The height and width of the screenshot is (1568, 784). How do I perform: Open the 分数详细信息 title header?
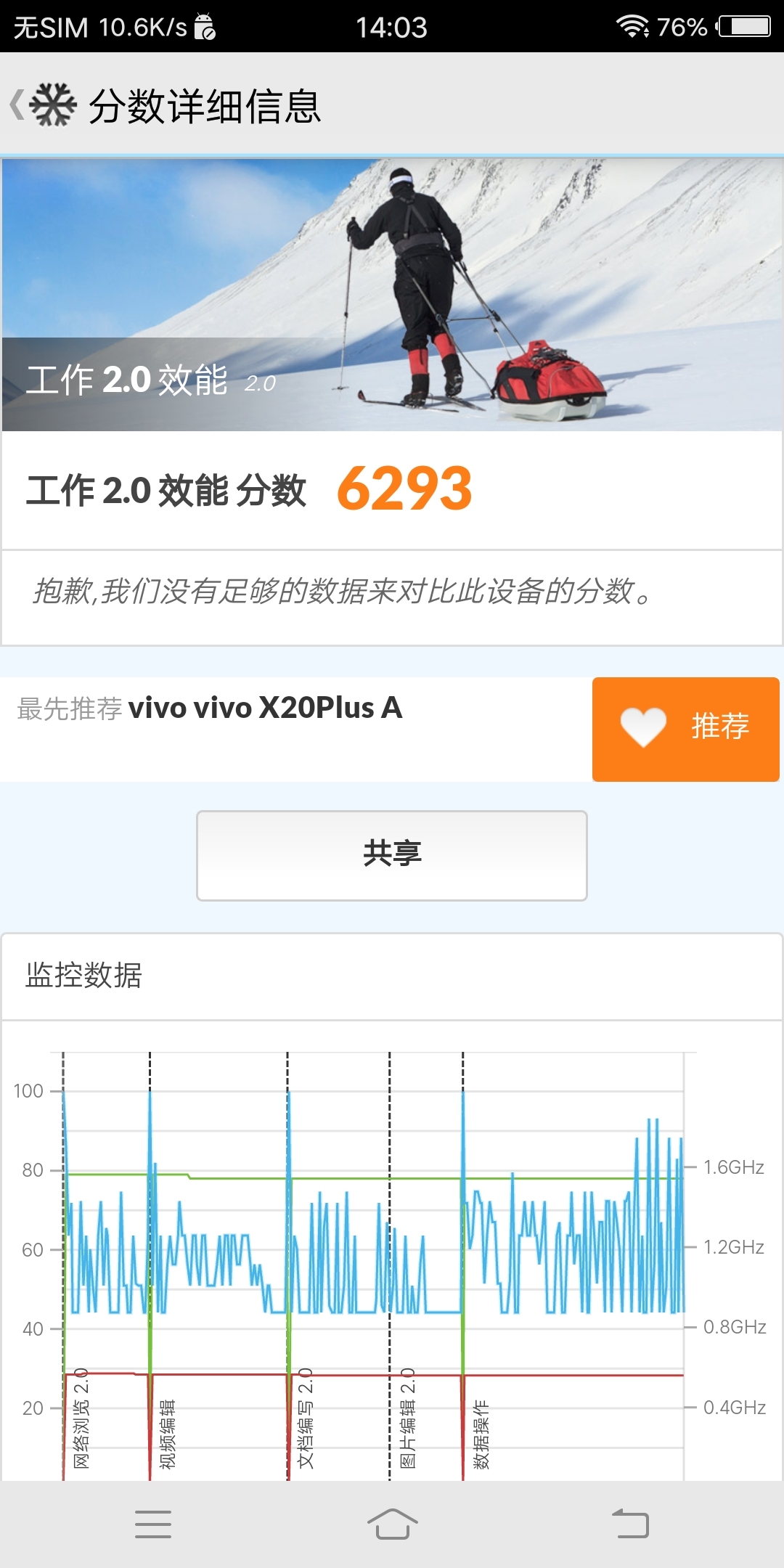click(x=207, y=105)
